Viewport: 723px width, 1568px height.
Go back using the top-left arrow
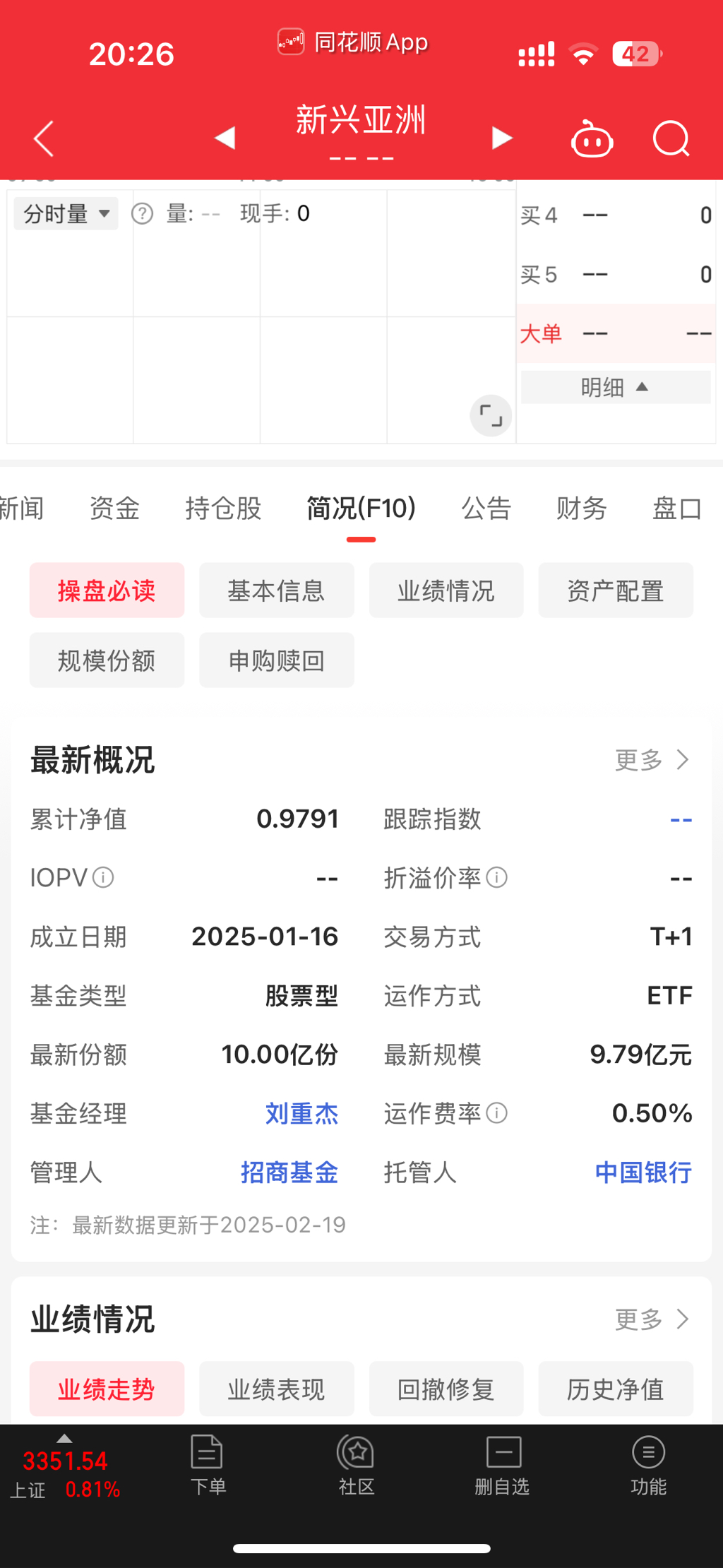[44, 138]
